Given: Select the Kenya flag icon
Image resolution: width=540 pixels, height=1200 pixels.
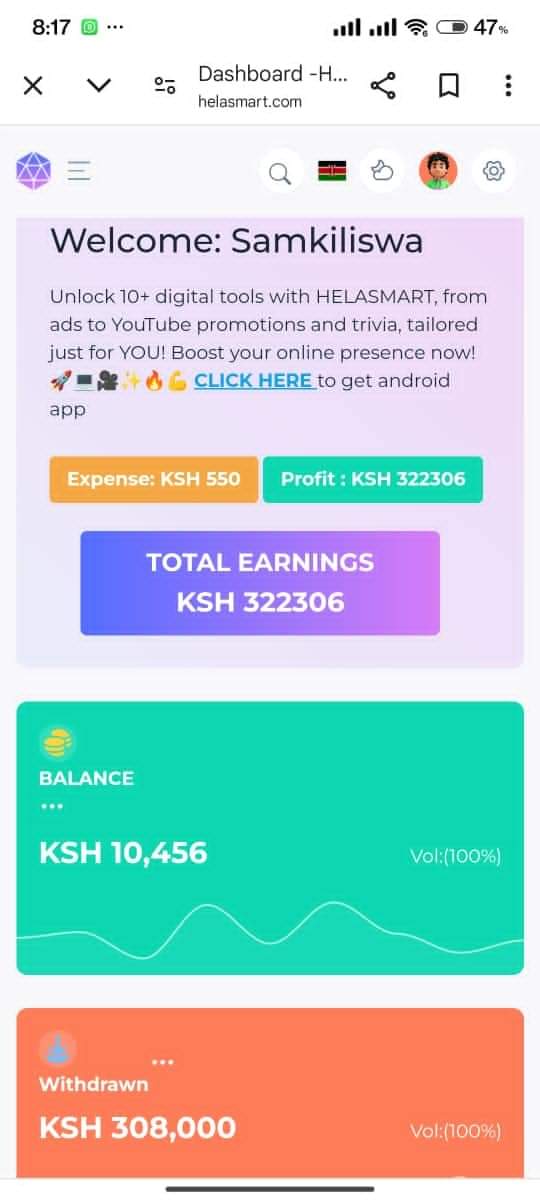Looking at the screenshot, I should point(332,171).
